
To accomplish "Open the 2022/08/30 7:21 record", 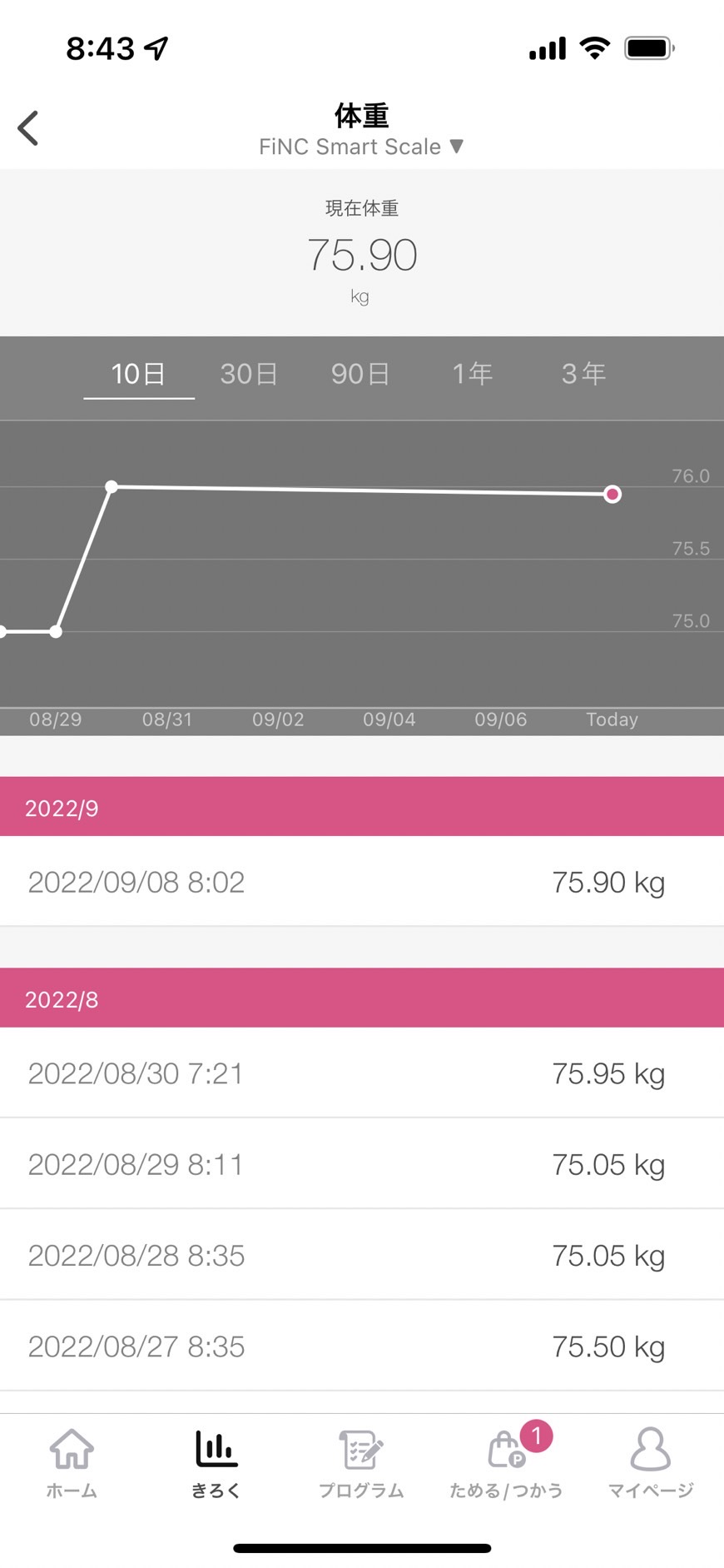I will (362, 1073).
